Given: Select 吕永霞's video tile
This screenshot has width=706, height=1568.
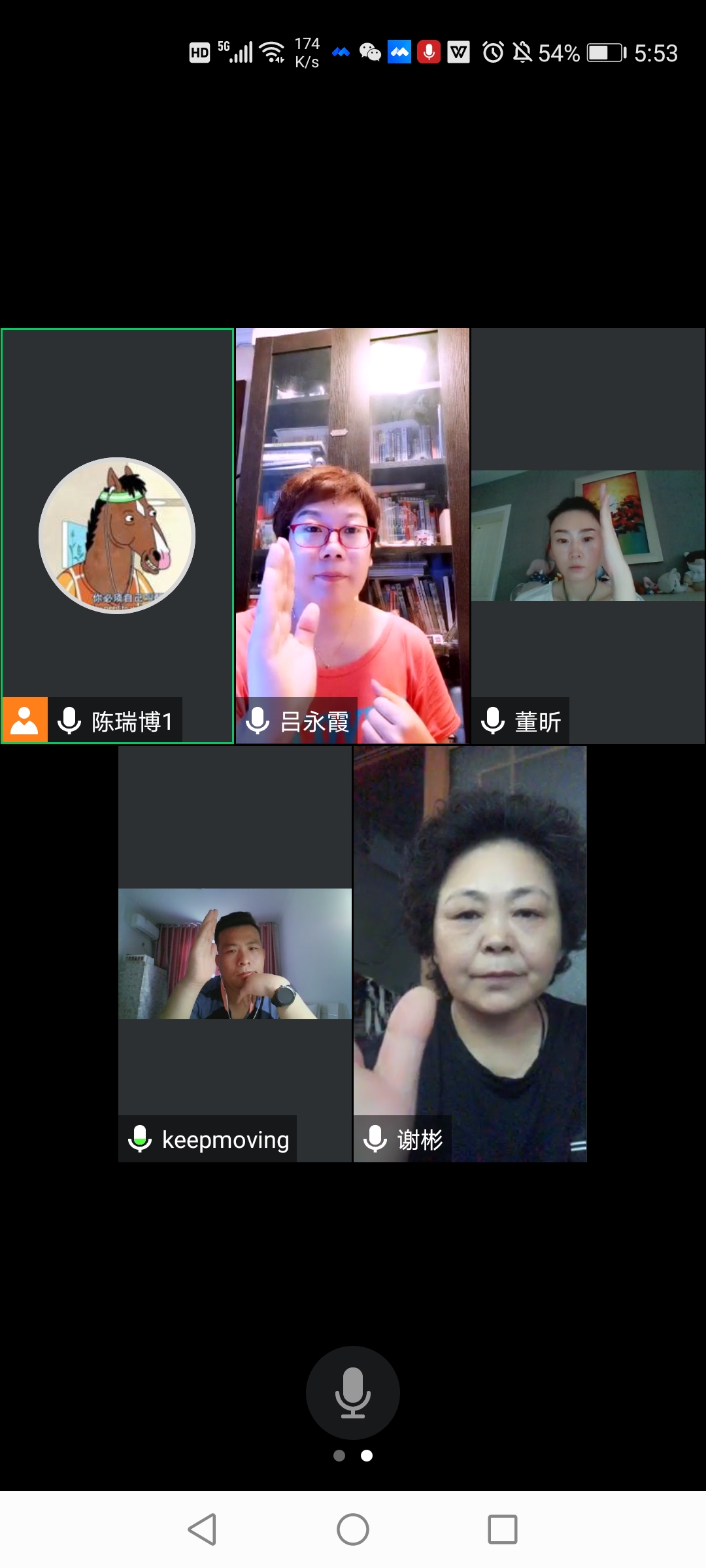Looking at the screenshot, I should tap(352, 536).
